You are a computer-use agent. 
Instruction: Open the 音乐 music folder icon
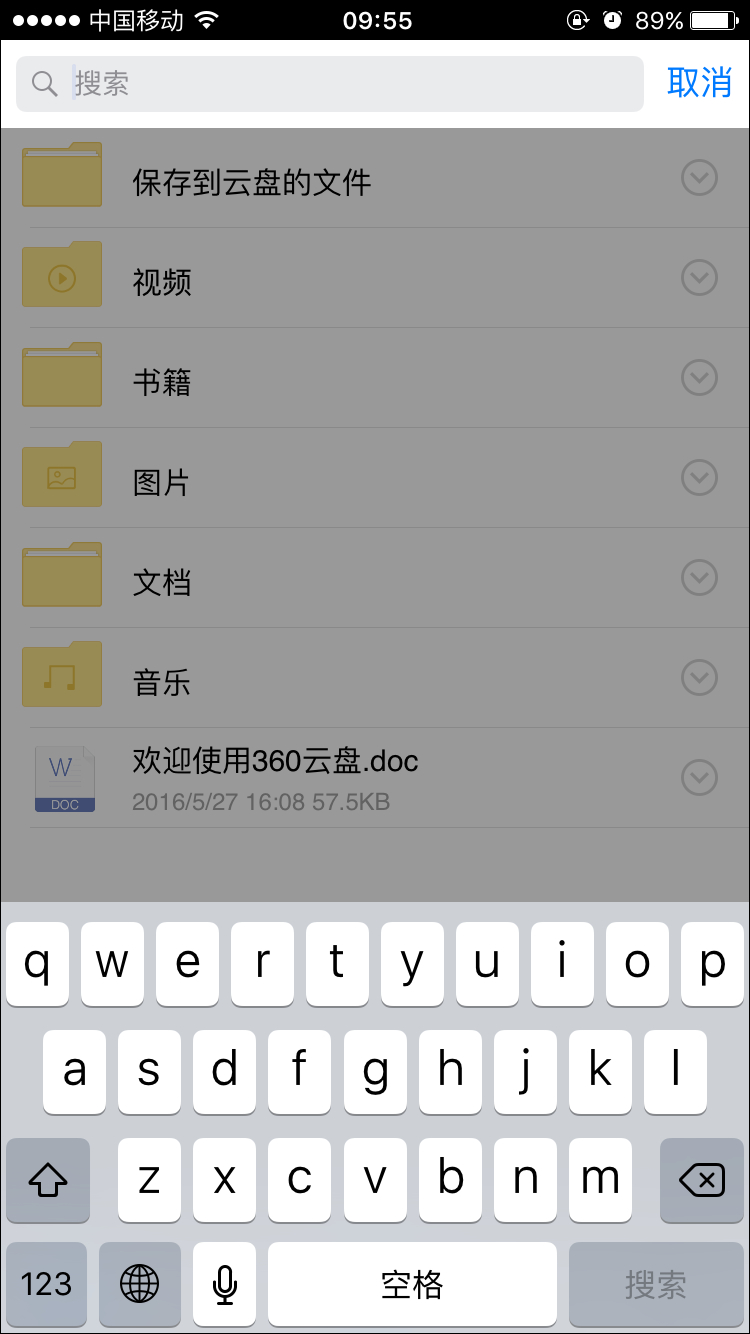61,675
